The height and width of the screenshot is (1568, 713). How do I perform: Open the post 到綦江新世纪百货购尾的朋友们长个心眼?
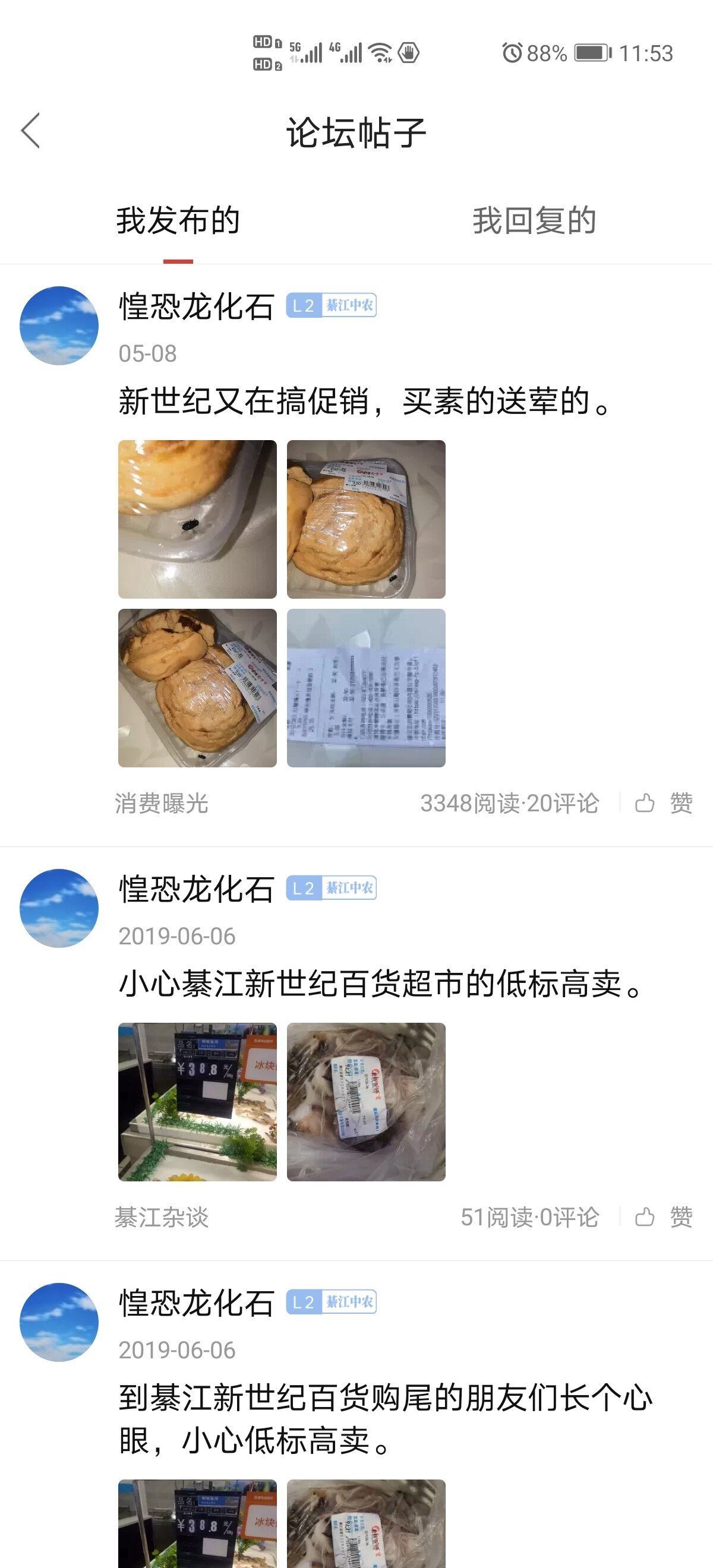[385, 1418]
